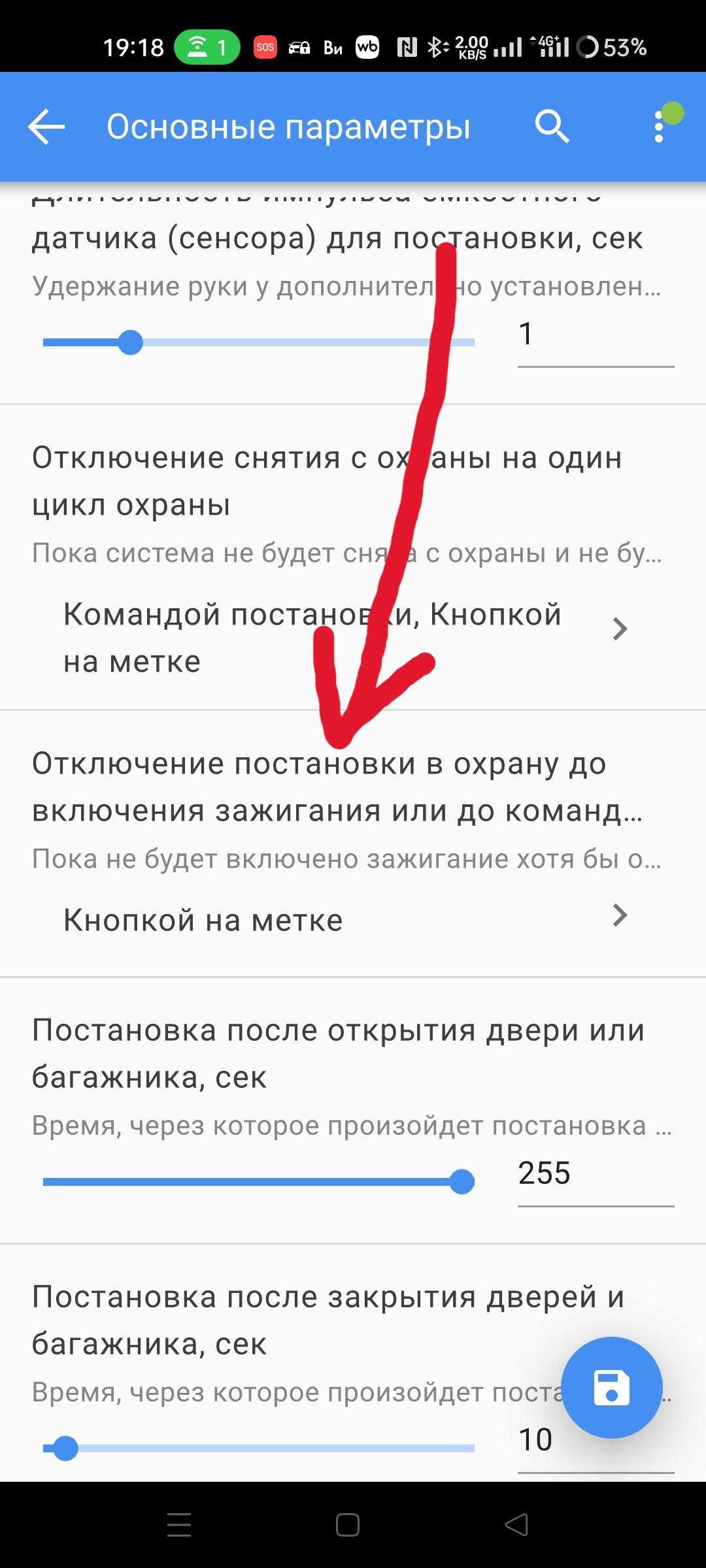This screenshot has height=1568, width=706.
Task: Tap the slider for Постановка после закрытия дверей
Action: click(258, 1448)
